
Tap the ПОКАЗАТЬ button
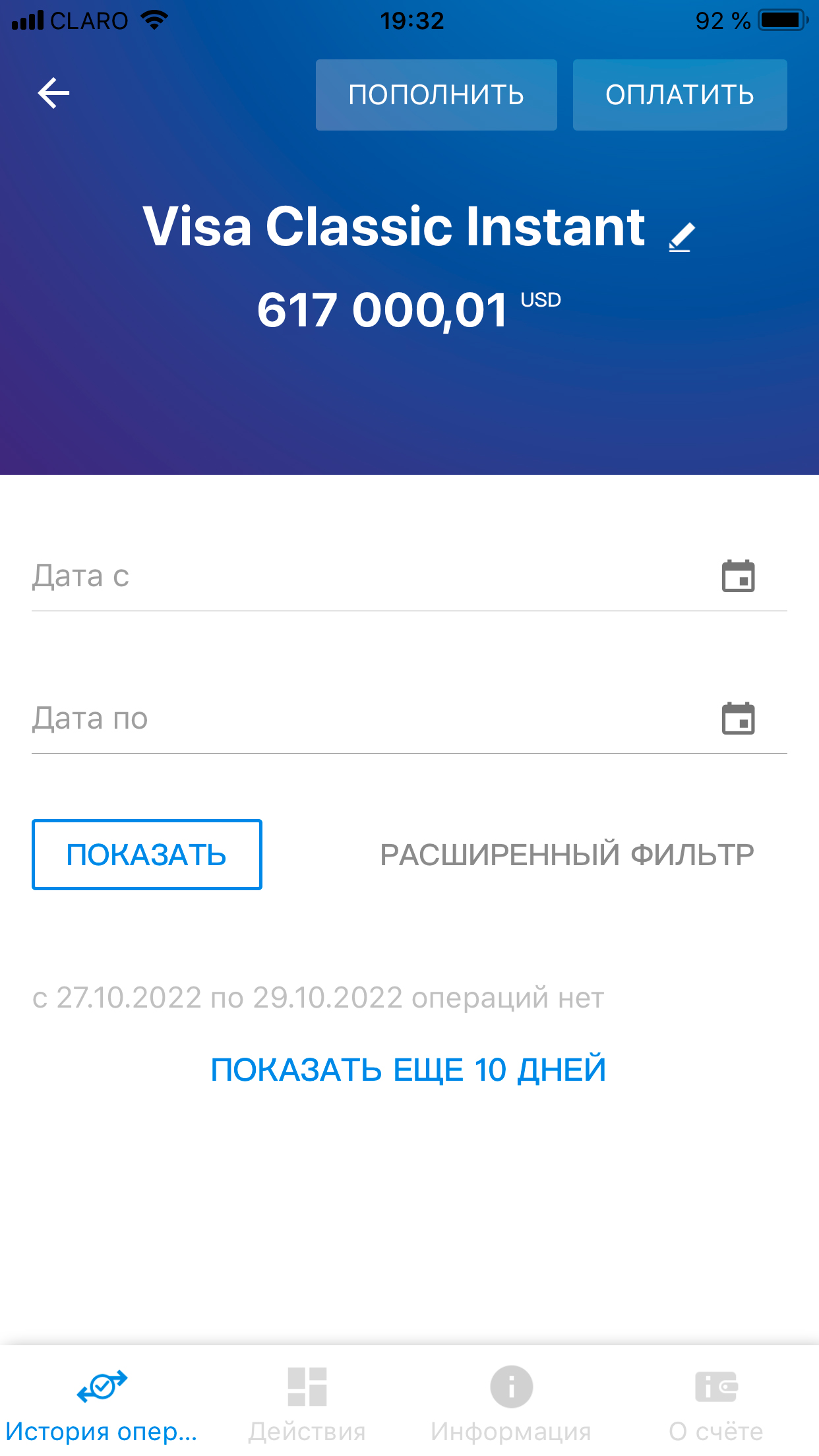(x=146, y=855)
